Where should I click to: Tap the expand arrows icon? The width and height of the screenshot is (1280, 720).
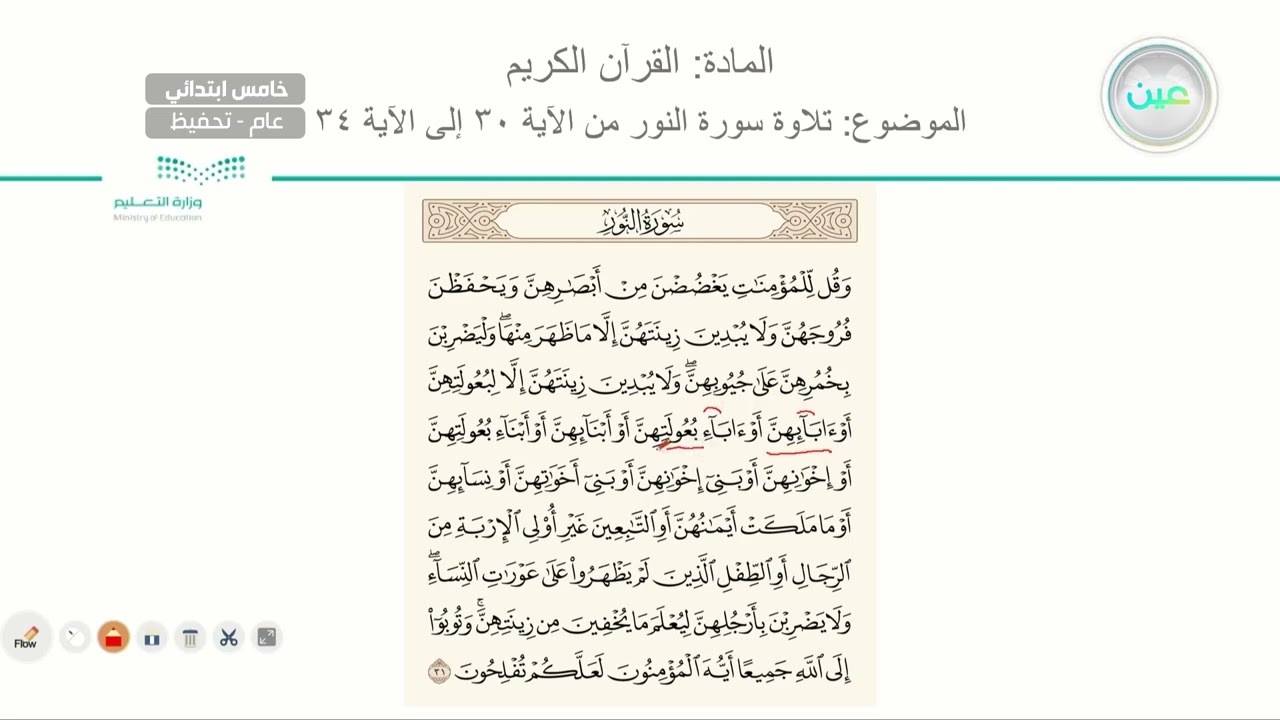267,637
